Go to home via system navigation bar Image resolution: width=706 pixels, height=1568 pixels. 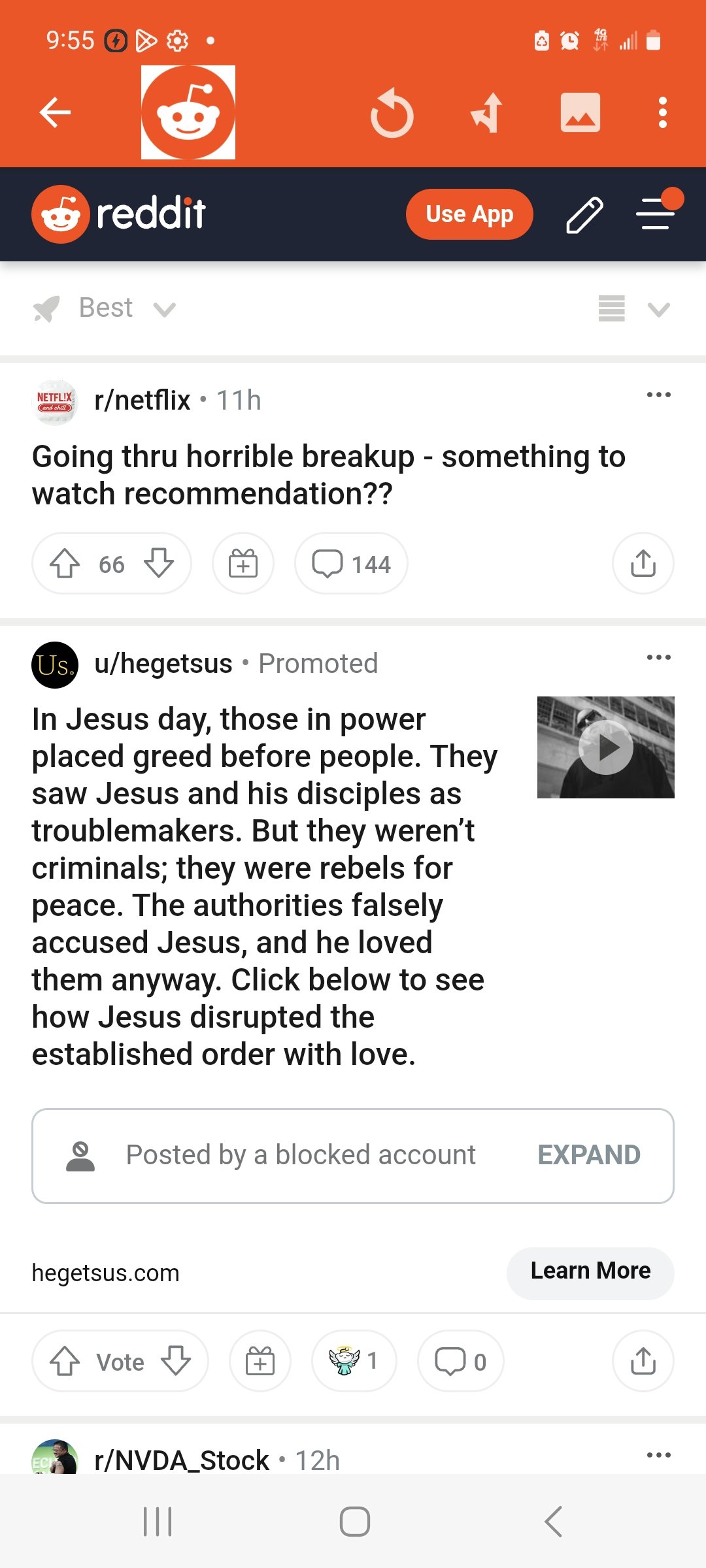point(355,1522)
